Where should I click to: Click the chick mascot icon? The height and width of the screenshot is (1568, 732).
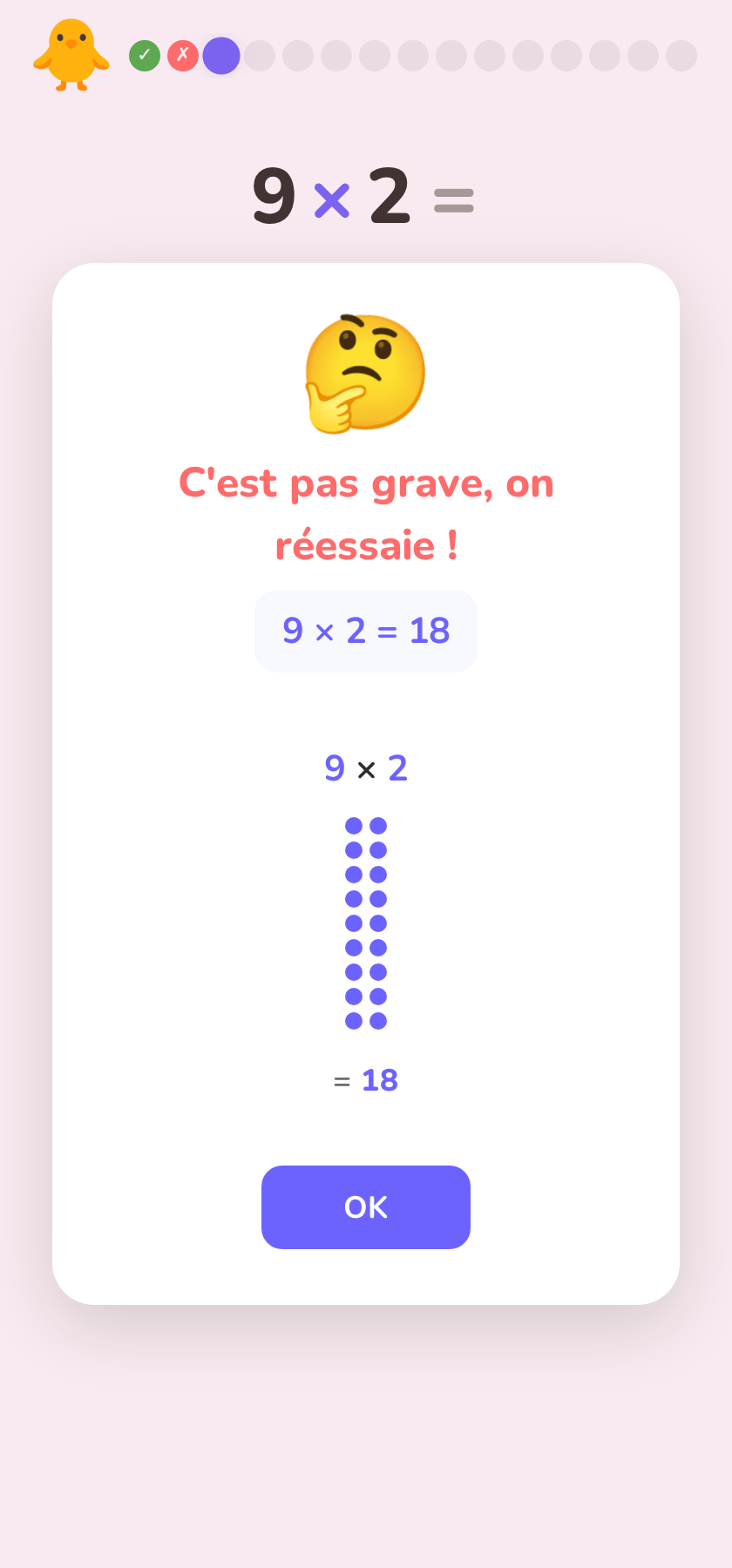tap(71, 54)
